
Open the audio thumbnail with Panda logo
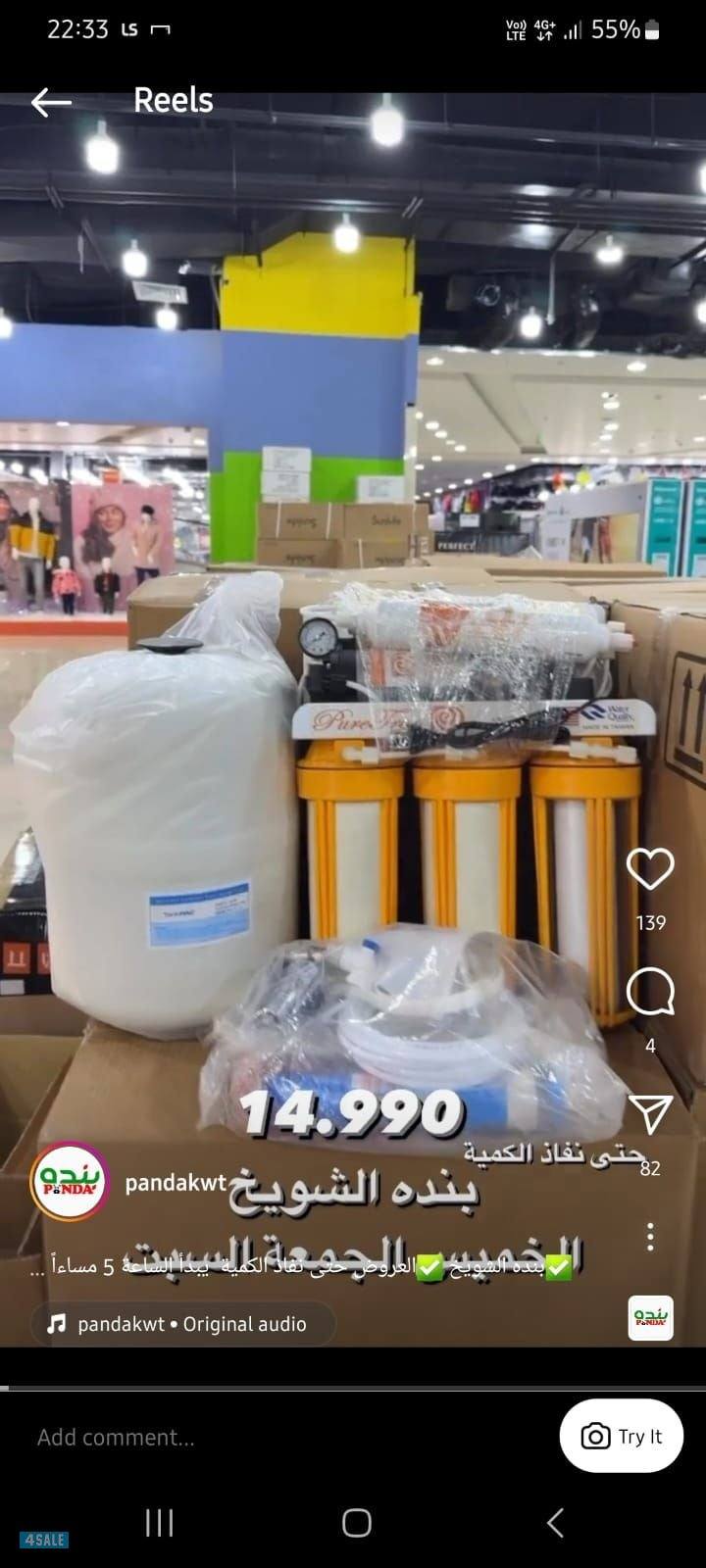(650, 1318)
